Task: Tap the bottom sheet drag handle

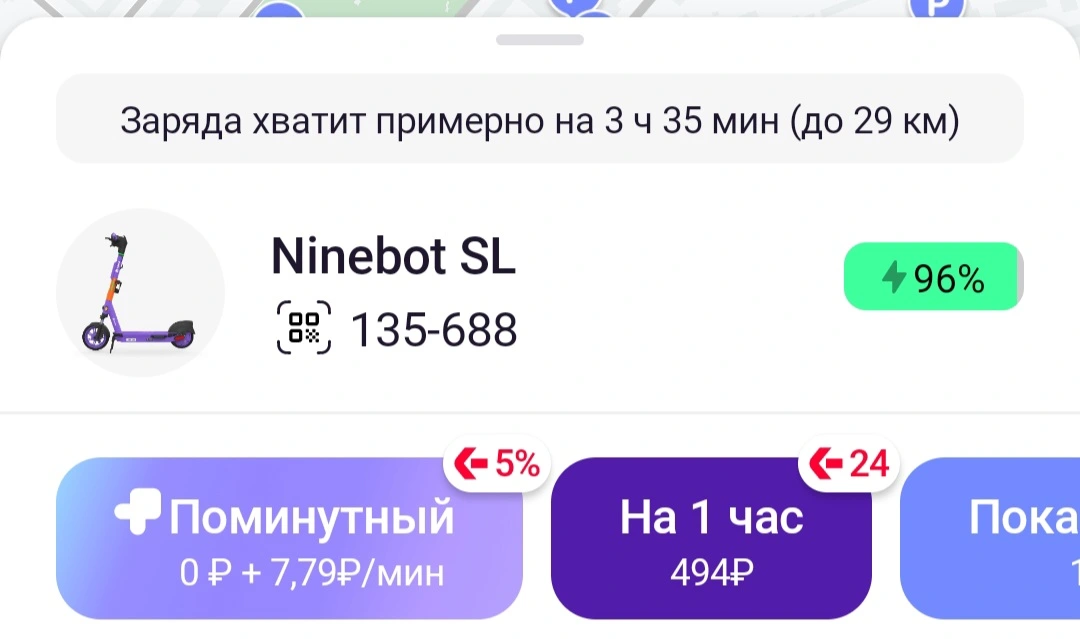Action: coord(540,40)
